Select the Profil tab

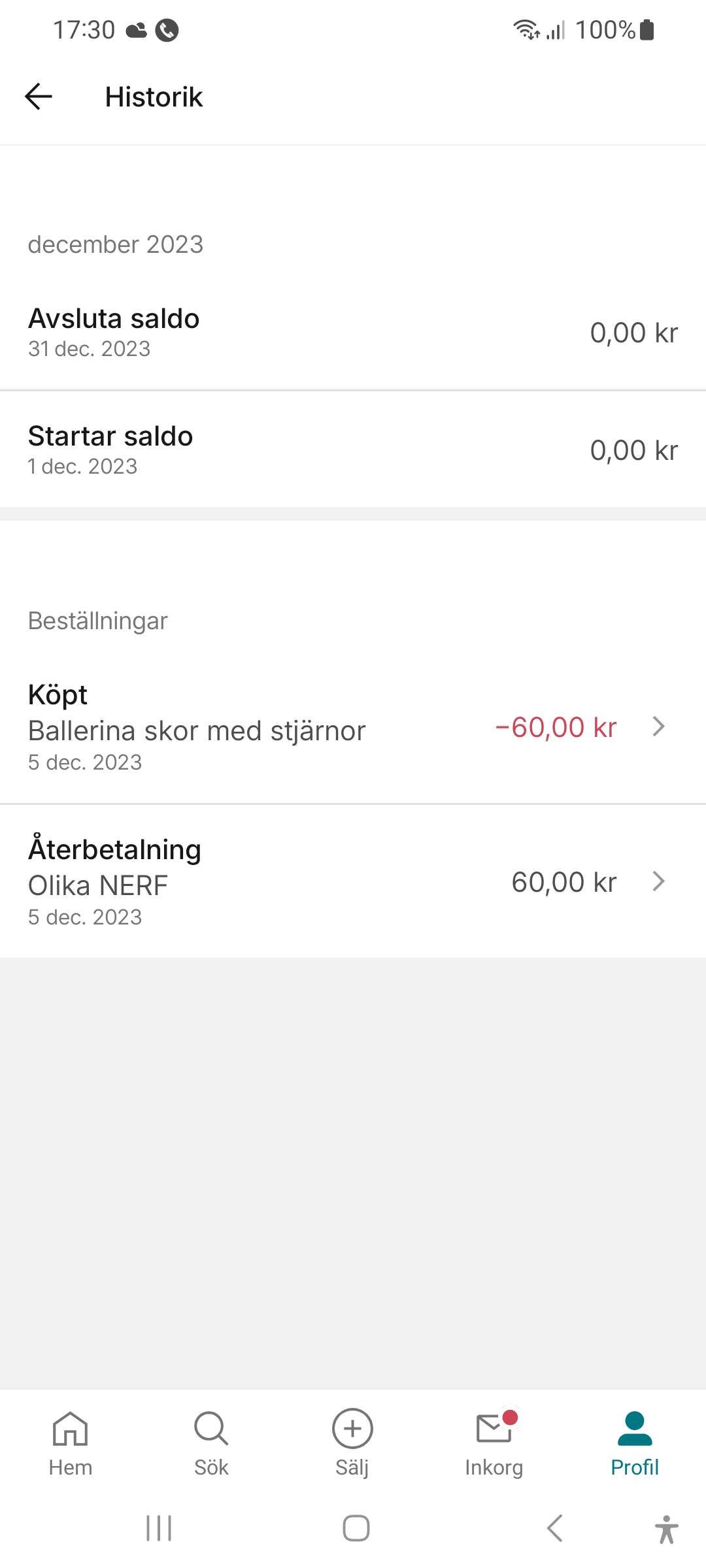(x=635, y=1443)
